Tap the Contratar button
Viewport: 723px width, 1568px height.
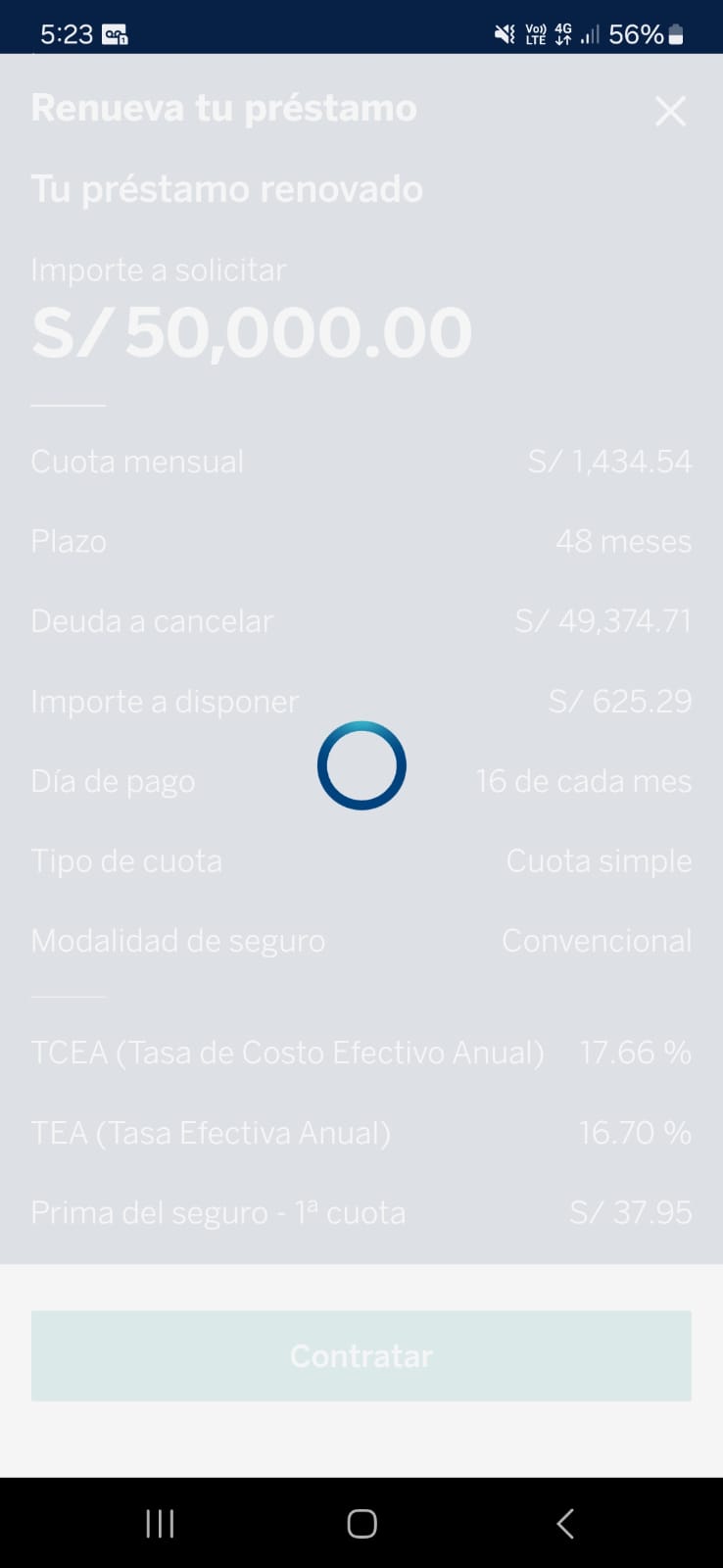click(361, 1355)
